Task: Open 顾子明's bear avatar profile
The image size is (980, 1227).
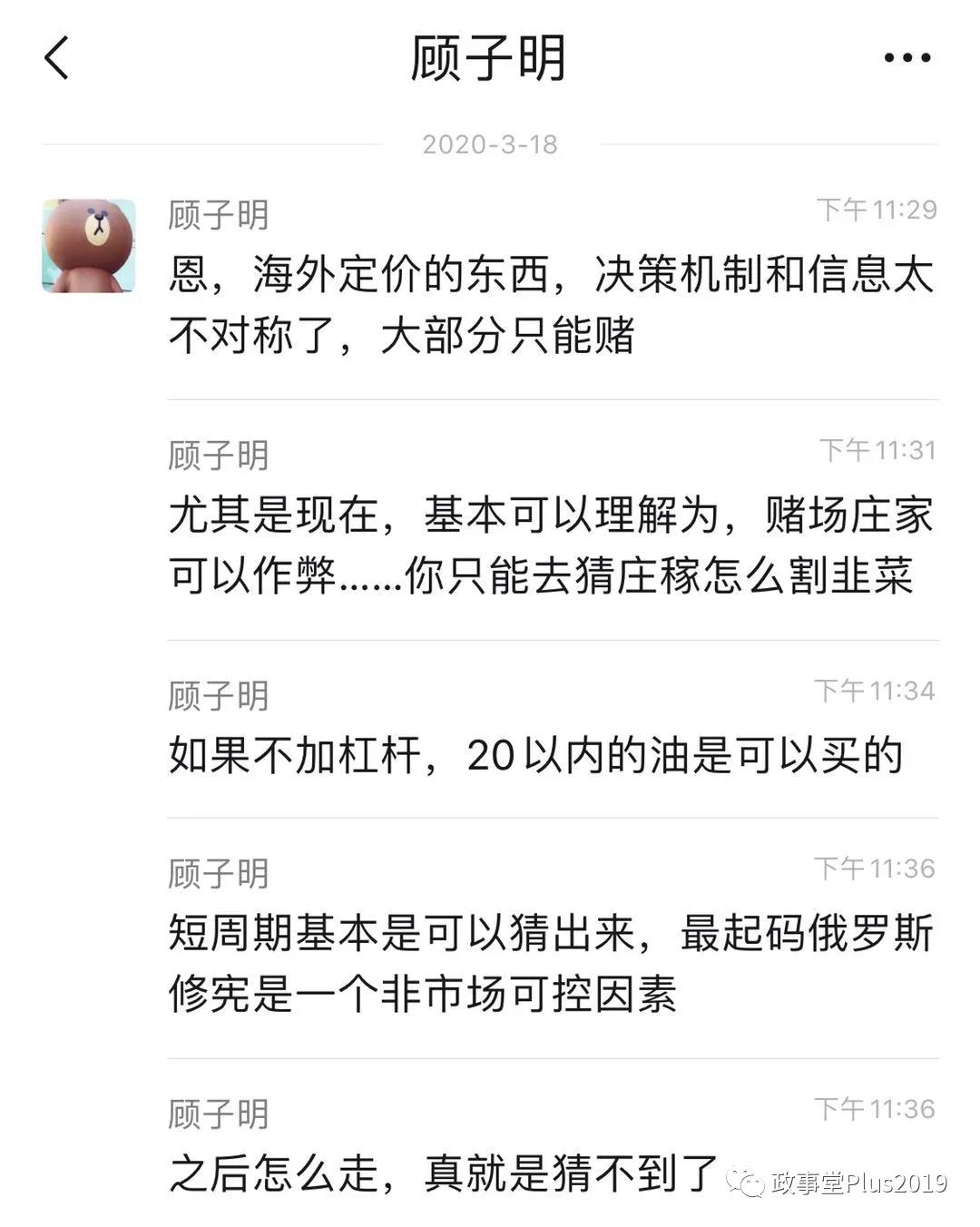Action: click(x=89, y=246)
